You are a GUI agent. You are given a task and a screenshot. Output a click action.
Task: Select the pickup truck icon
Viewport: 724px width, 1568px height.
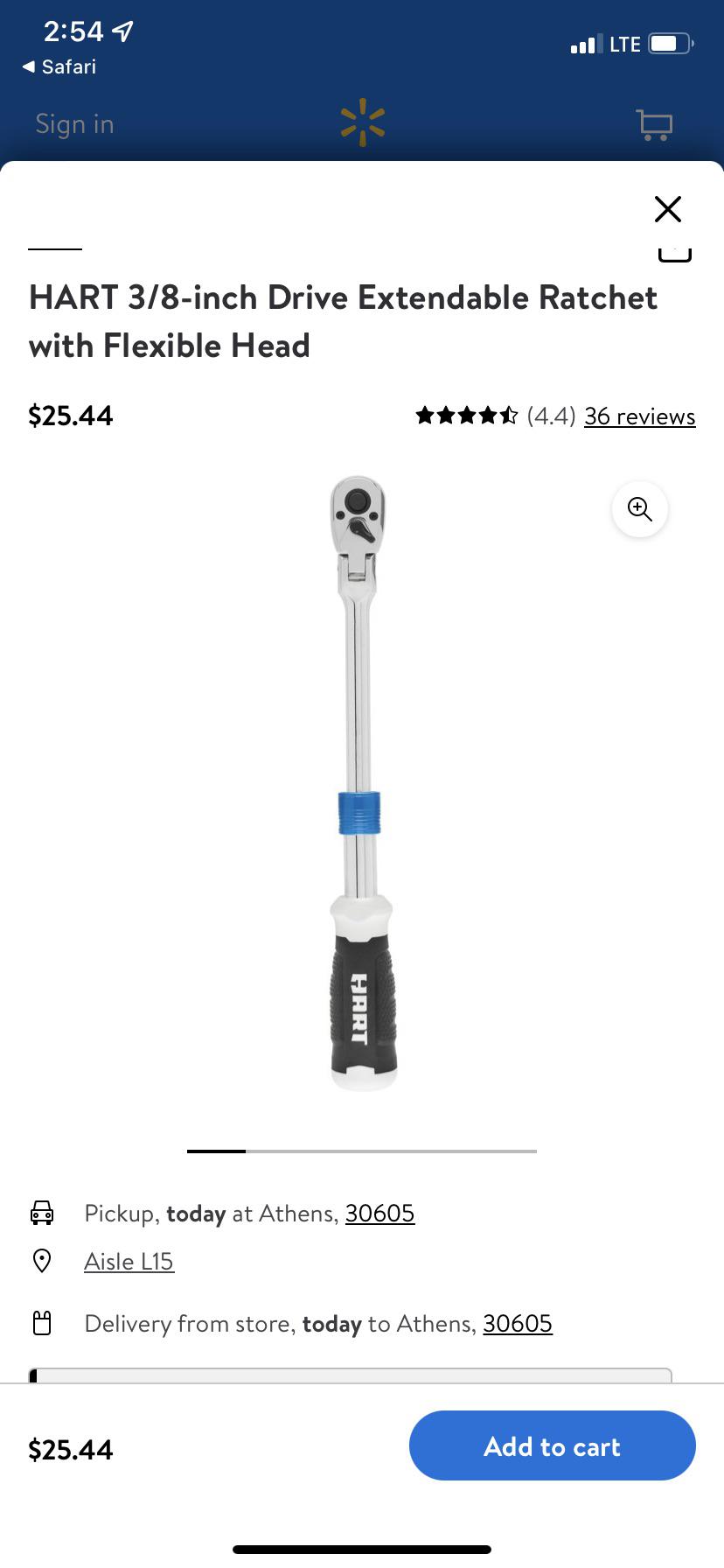point(41,1214)
